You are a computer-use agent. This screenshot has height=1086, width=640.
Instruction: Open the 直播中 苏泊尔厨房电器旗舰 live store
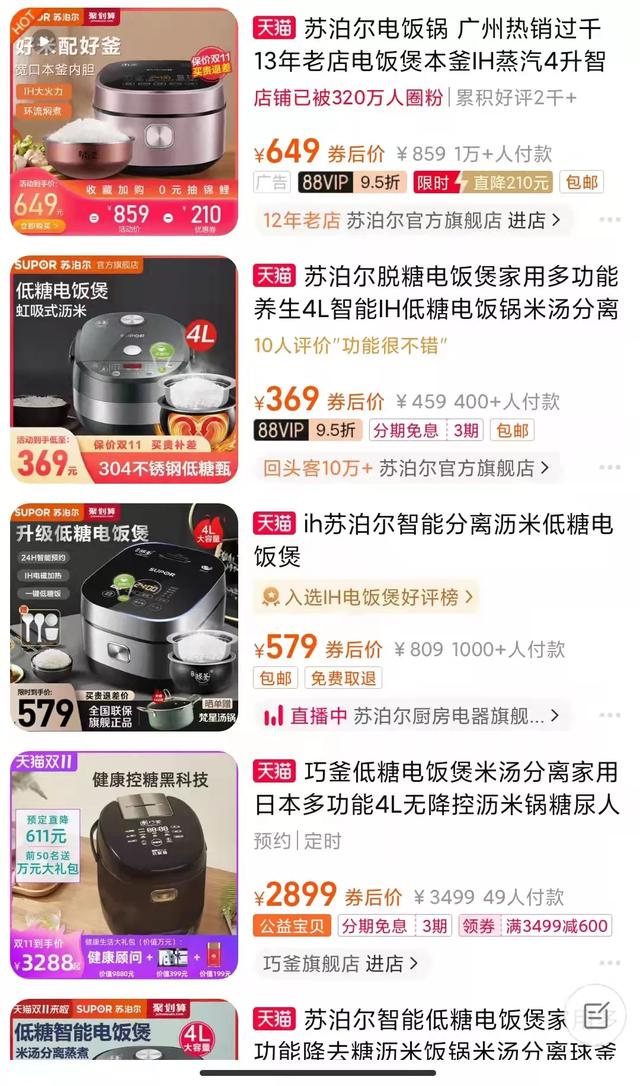click(411, 716)
